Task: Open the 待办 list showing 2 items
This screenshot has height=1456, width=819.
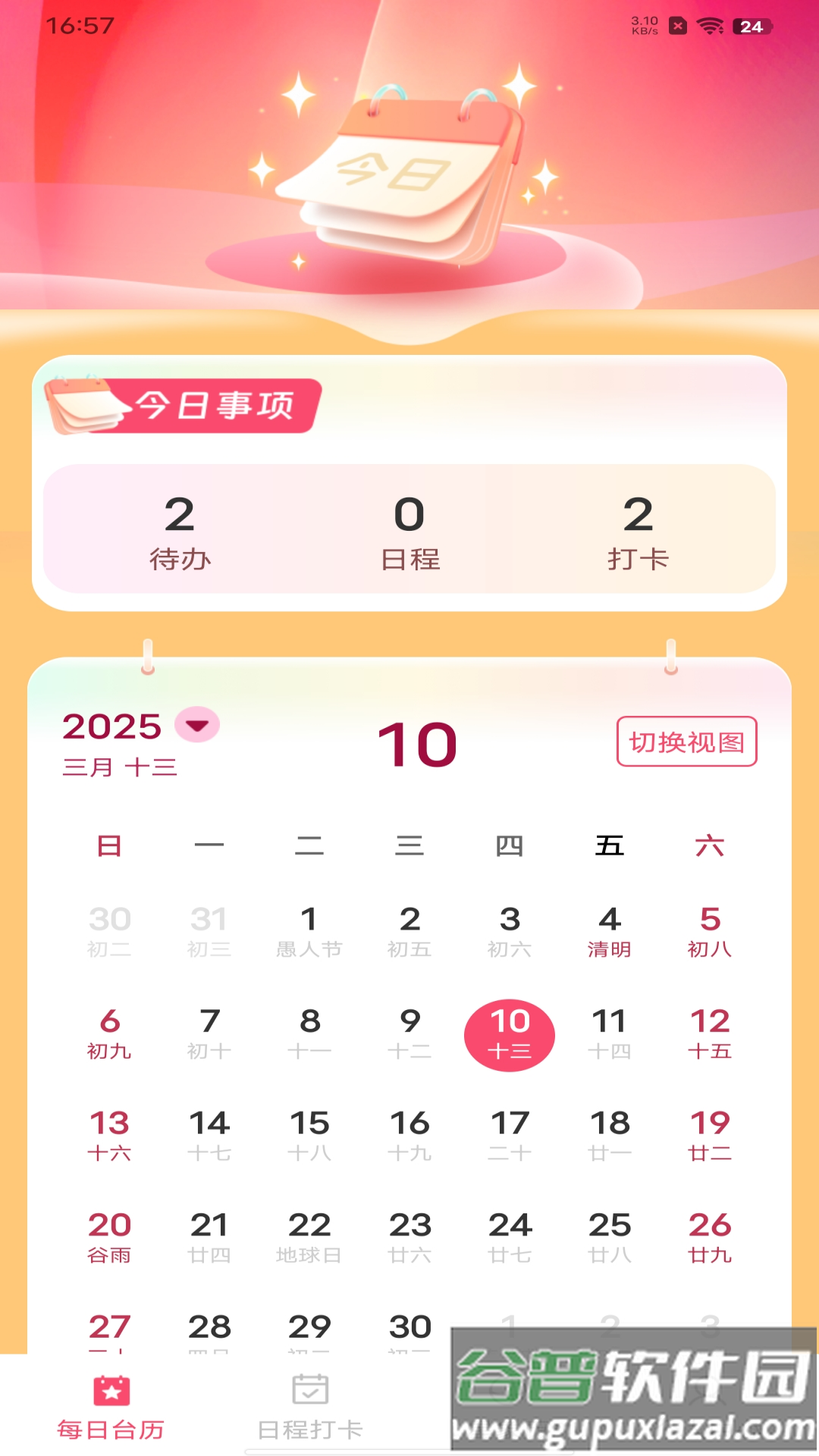Action: 180,531
